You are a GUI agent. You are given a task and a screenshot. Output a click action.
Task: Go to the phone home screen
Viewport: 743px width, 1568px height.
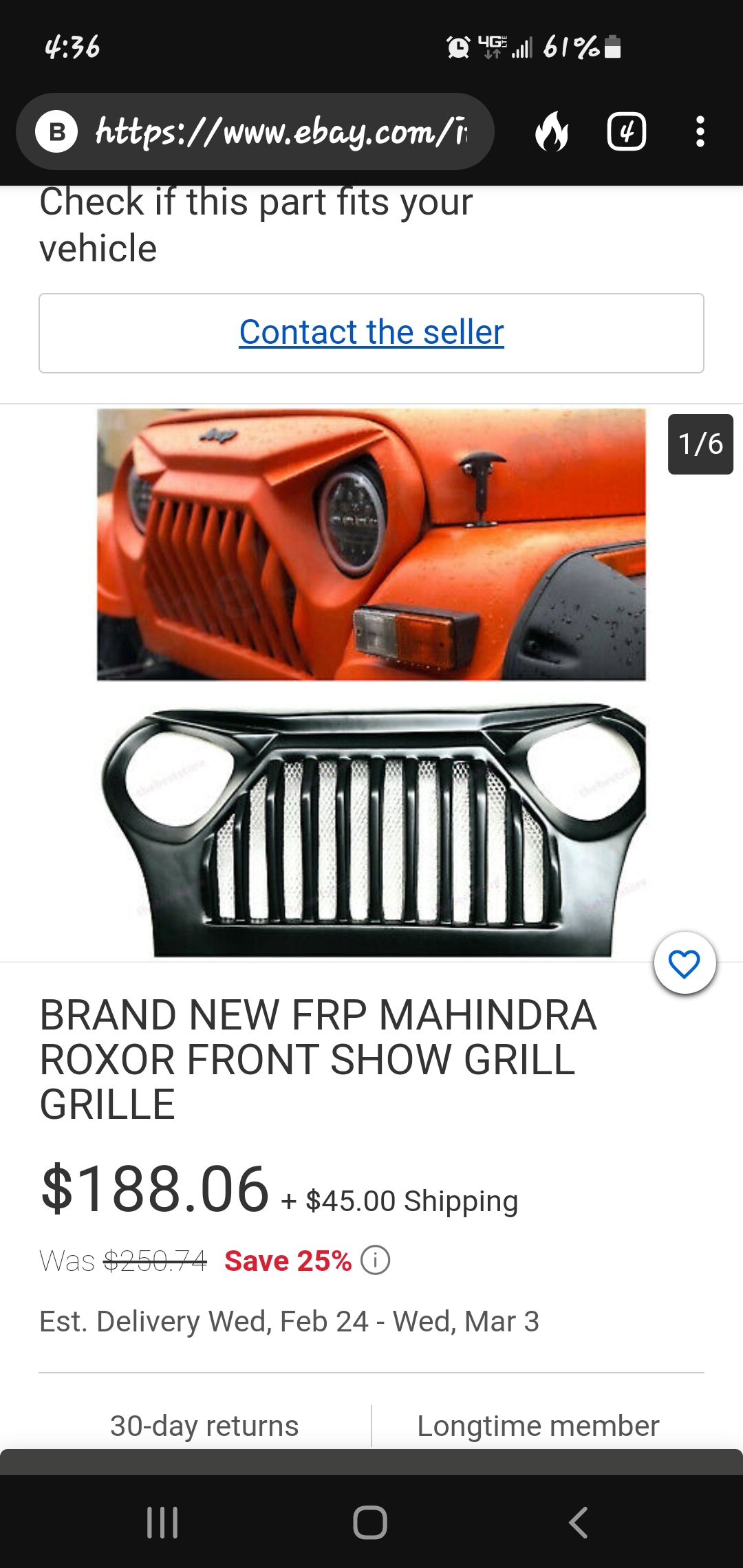370,1522
